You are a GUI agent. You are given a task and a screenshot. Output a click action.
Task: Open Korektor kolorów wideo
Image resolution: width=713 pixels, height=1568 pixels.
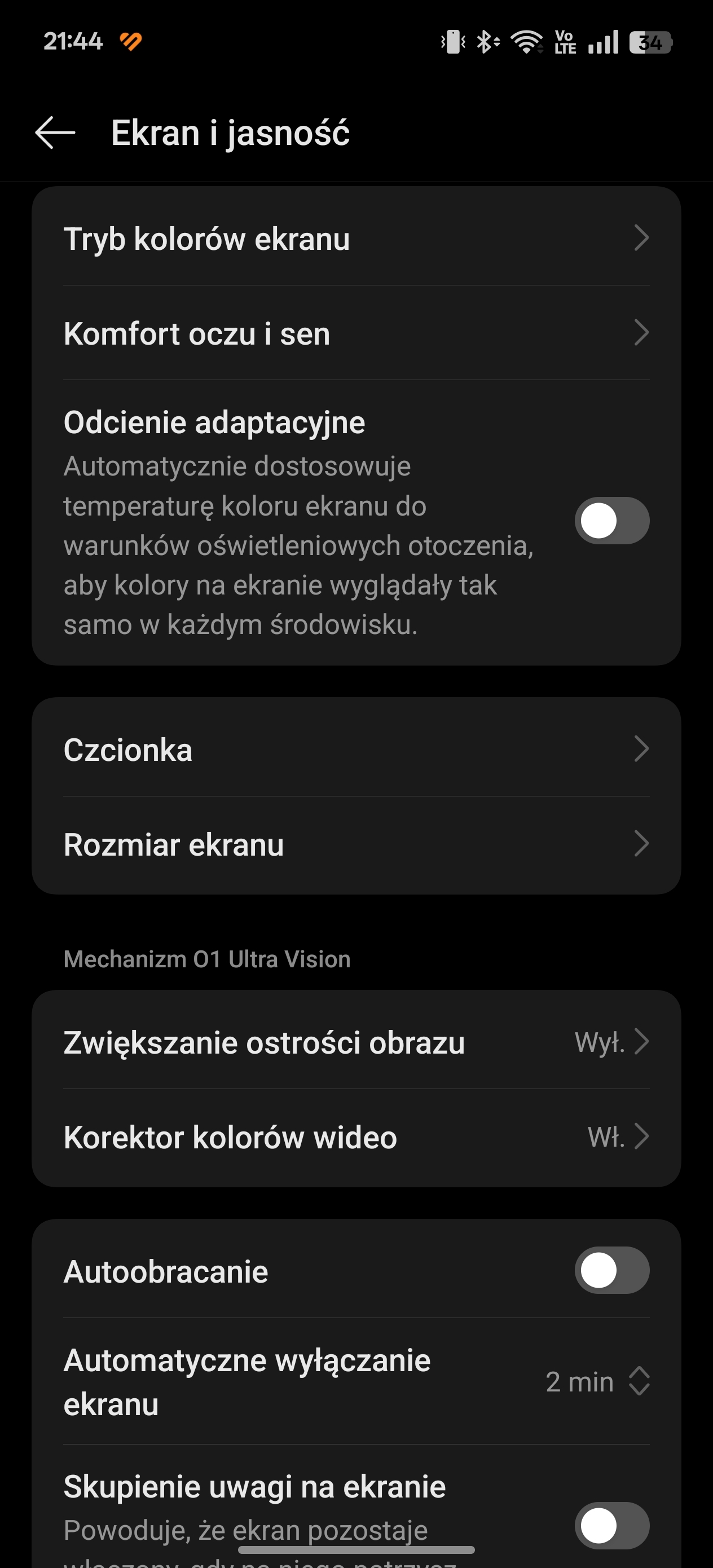point(356,1137)
